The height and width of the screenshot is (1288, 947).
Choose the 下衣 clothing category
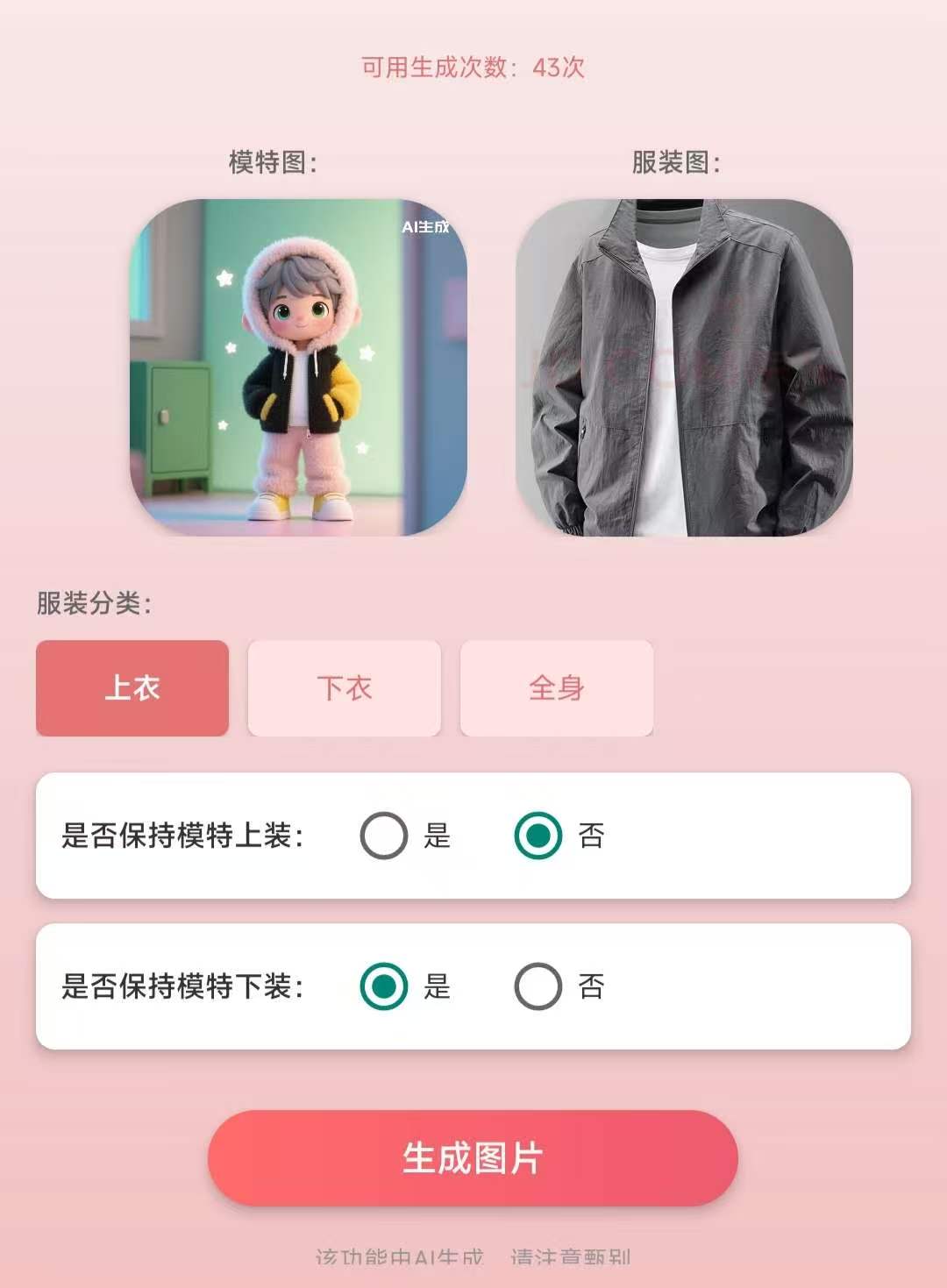345,688
